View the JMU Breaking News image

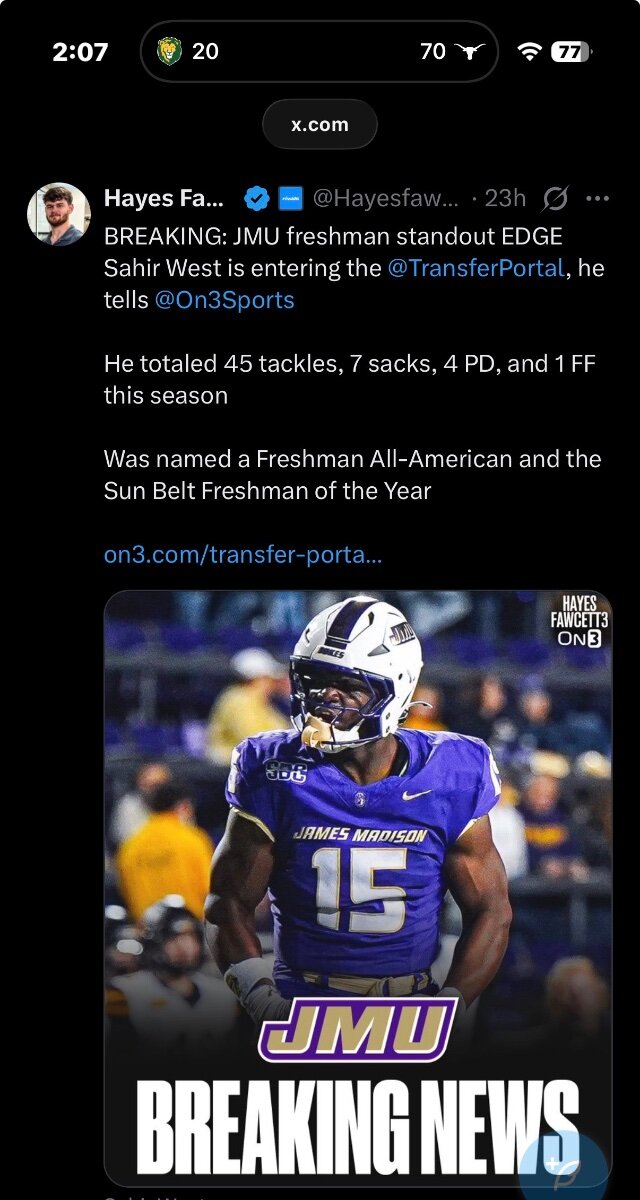tap(357, 880)
